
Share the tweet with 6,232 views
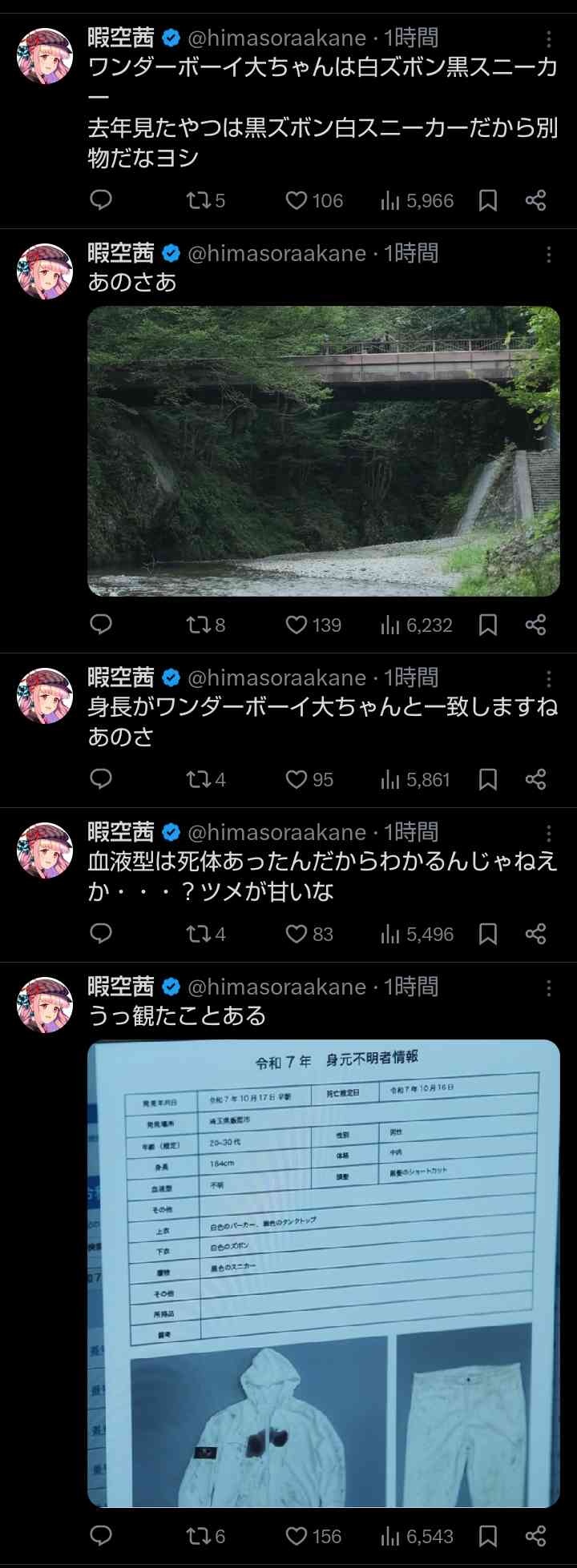click(535, 625)
